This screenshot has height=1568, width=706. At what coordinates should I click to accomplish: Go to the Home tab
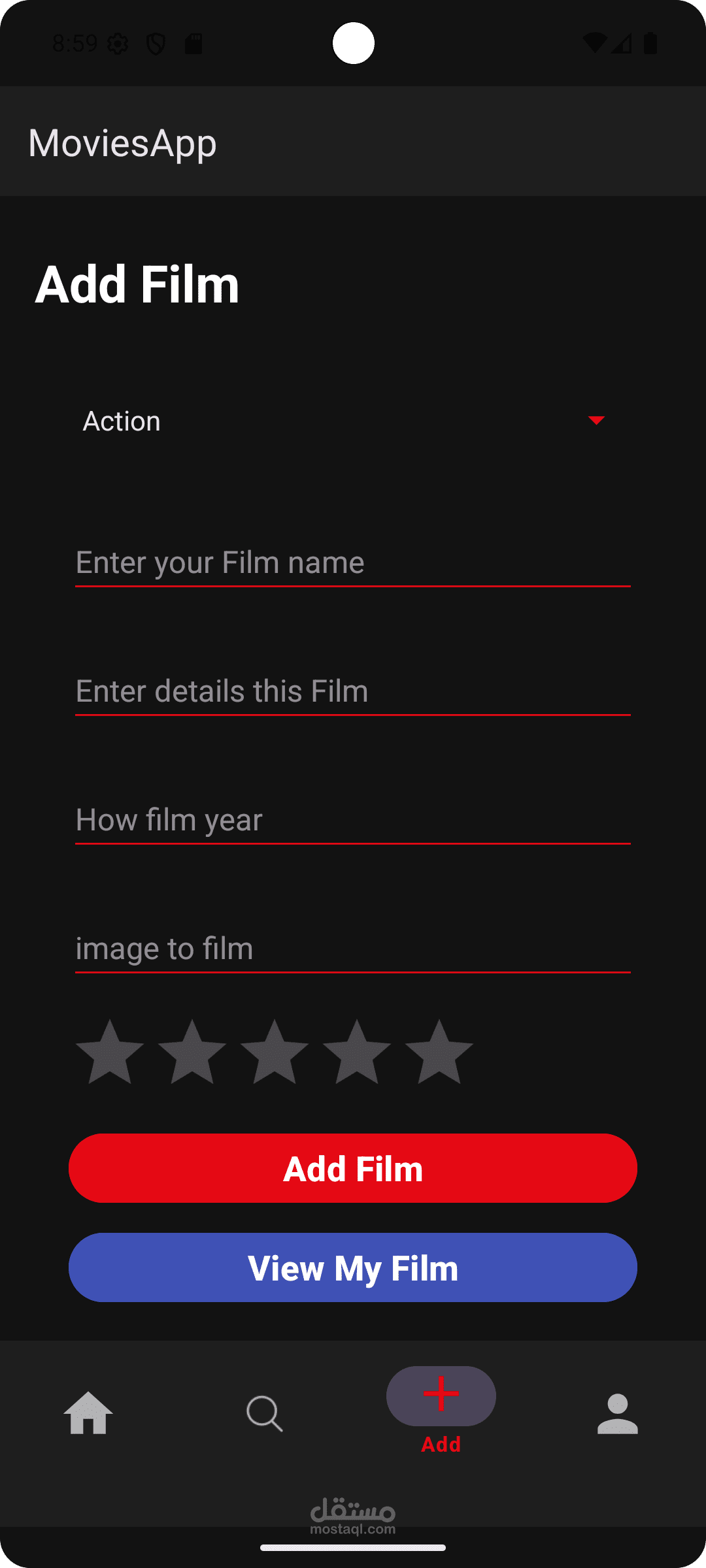click(x=88, y=1413)
